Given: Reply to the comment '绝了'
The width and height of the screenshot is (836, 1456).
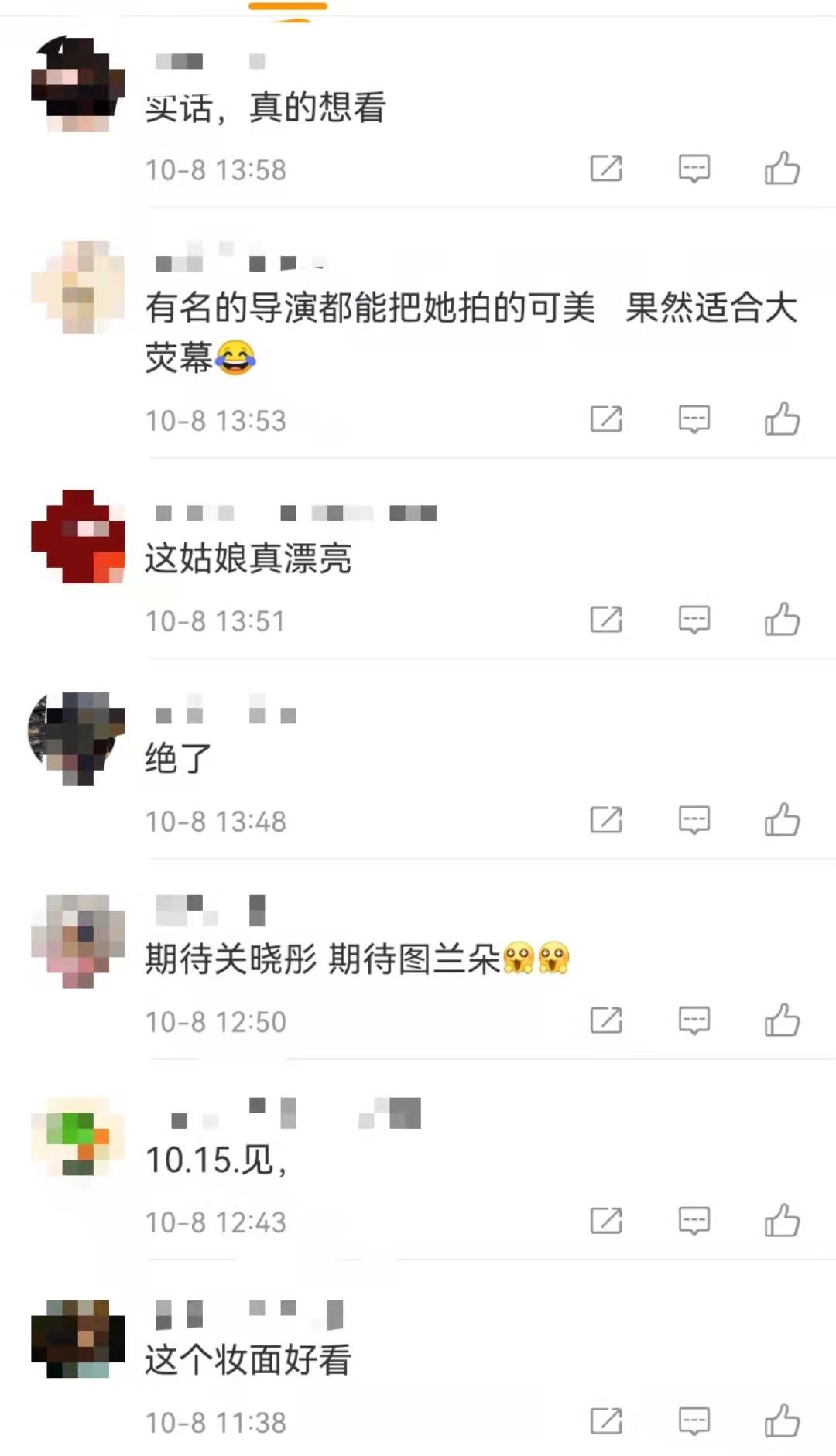Looking at the screenshot, I should coord(694,819).
